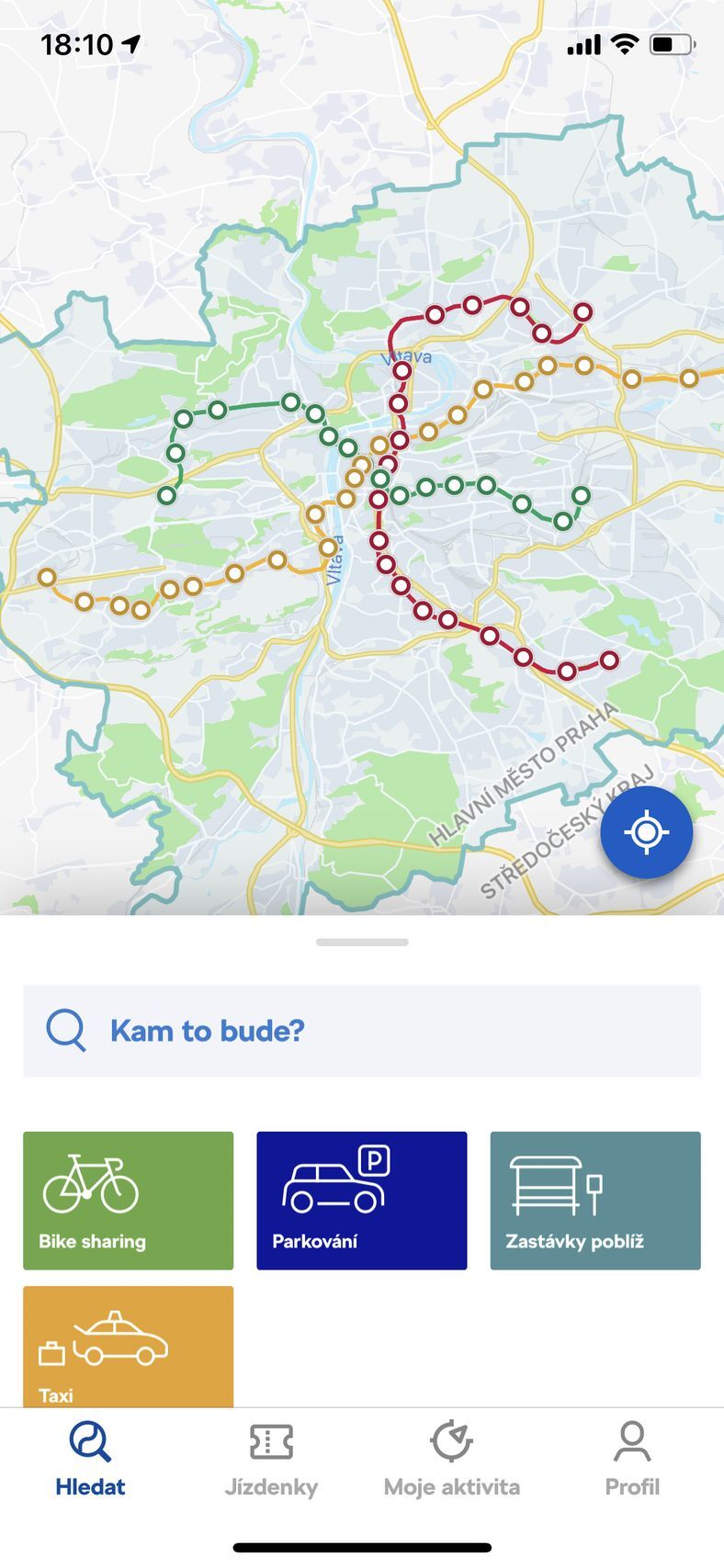Open the Zastávky poblíž feature

(x=595, y=1201)
